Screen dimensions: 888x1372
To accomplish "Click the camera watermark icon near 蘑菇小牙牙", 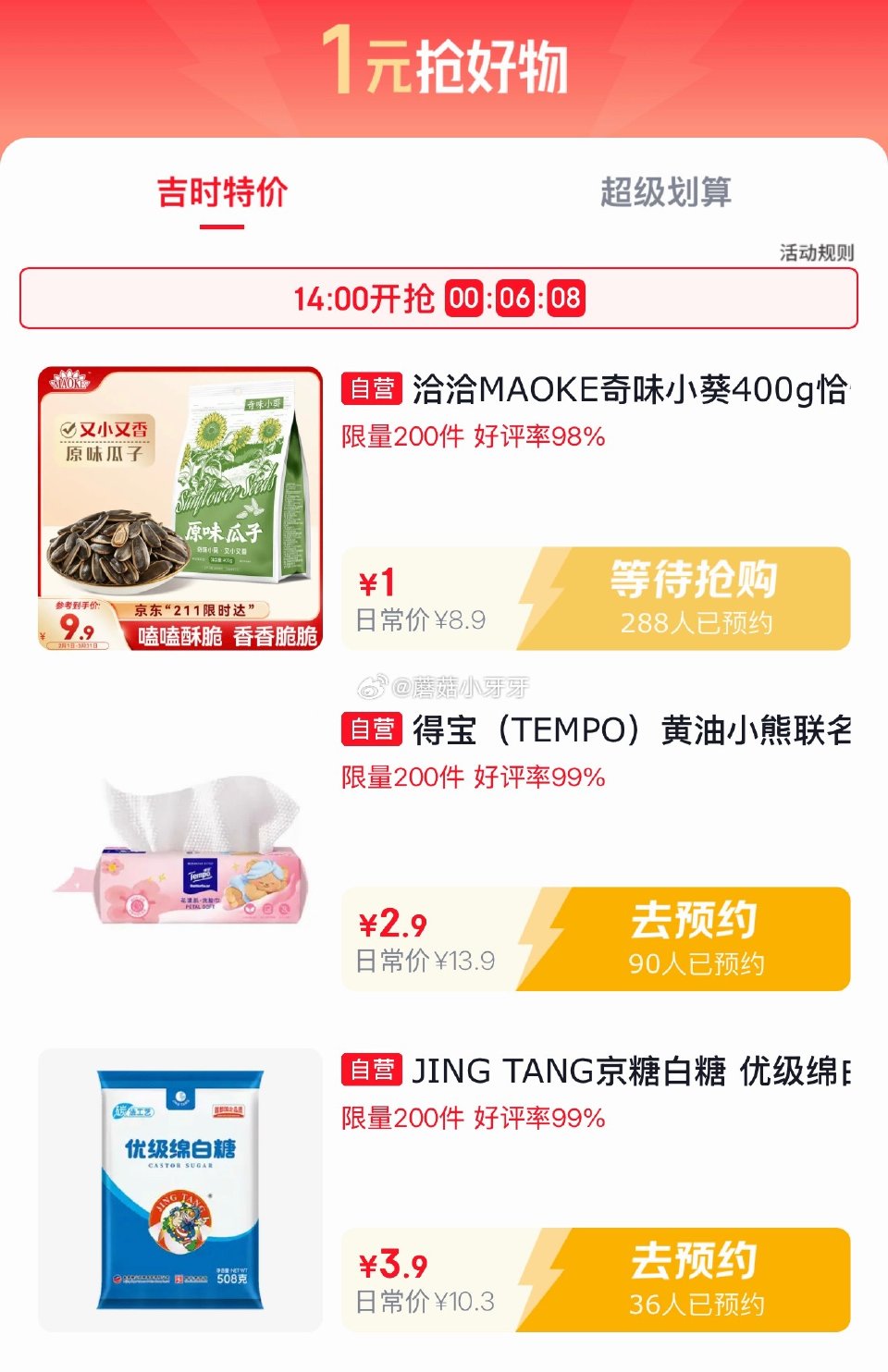I will (374, 689).
